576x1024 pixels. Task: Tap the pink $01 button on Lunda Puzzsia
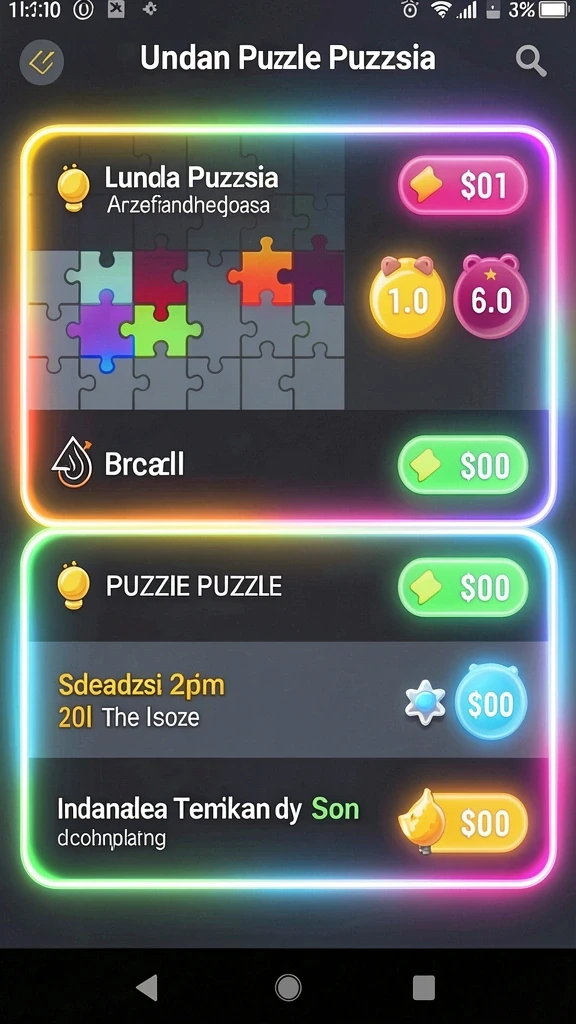(x=463, y=186)
